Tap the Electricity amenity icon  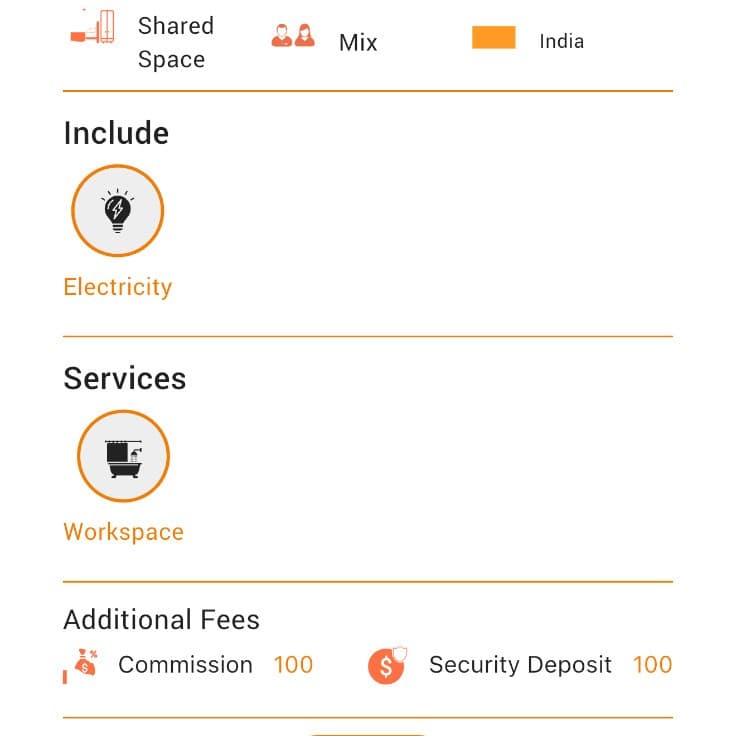coord(117,211)
